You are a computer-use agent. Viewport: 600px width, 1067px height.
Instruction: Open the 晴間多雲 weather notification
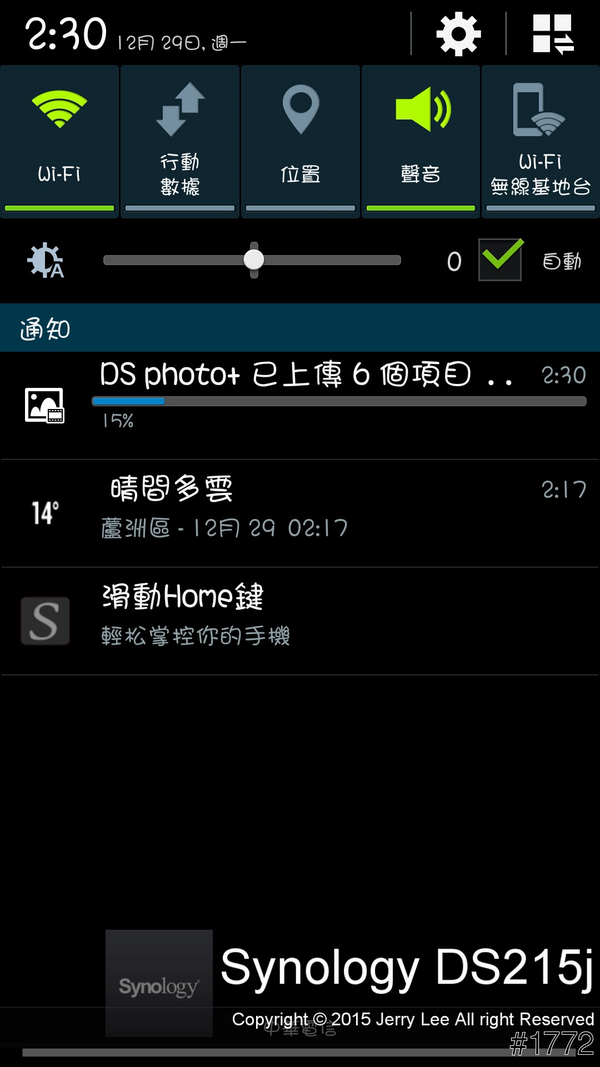point(300,512)
